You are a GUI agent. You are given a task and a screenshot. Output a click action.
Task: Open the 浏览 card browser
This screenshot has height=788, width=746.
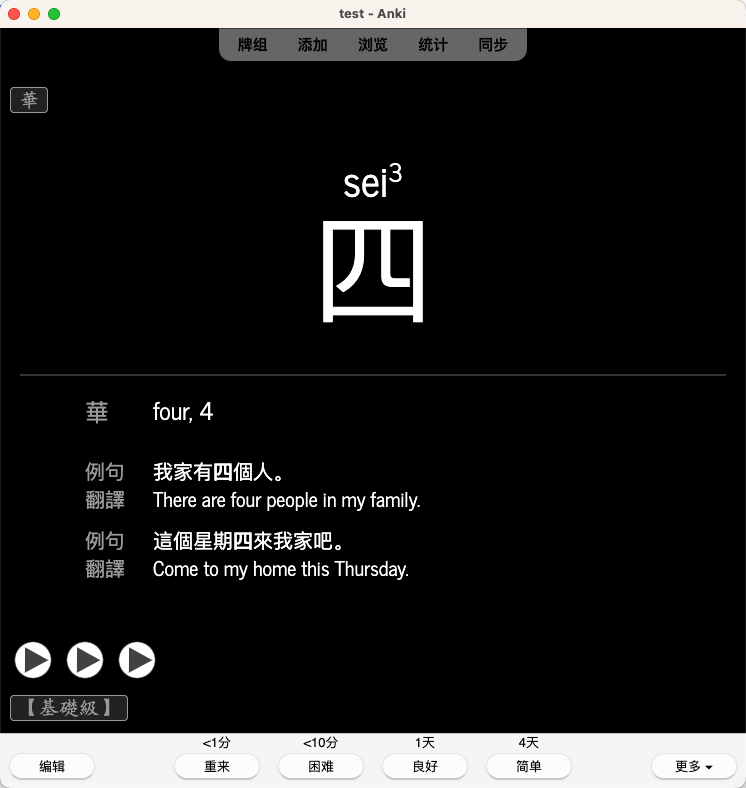coord(372,45)
